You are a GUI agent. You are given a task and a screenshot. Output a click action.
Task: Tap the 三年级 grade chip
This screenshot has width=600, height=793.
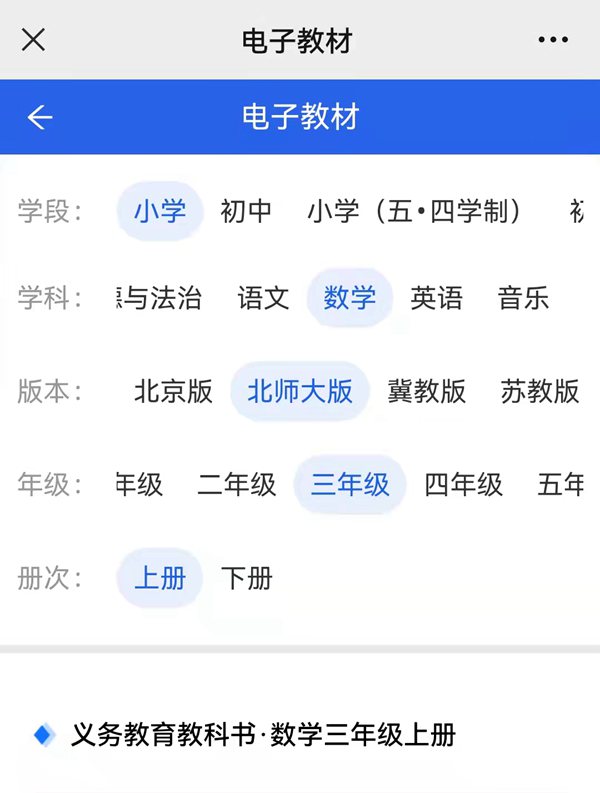350,485
